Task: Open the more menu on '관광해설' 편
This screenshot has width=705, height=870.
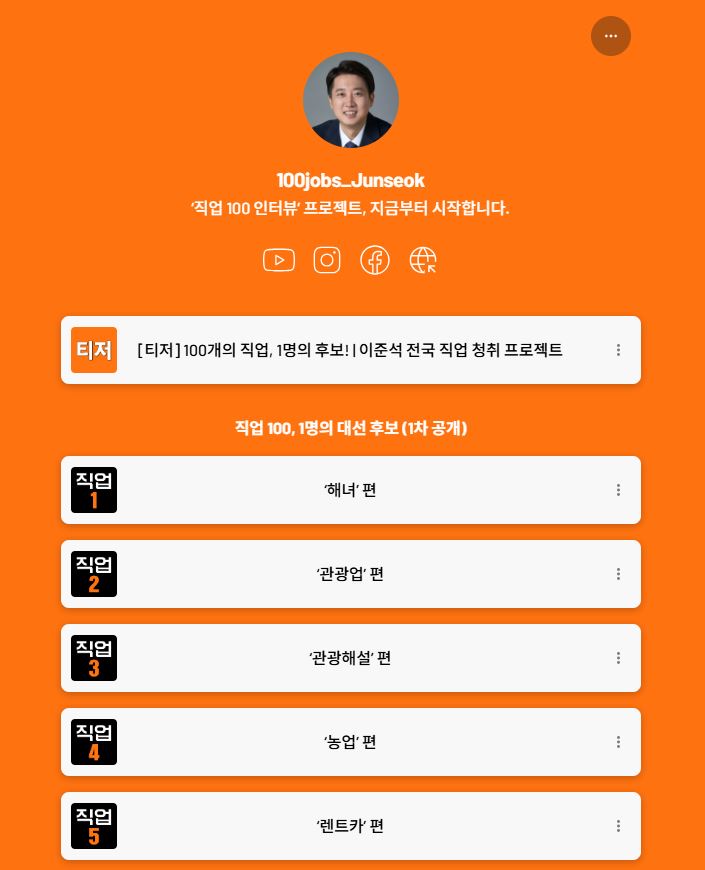Action: pos(618,658)
